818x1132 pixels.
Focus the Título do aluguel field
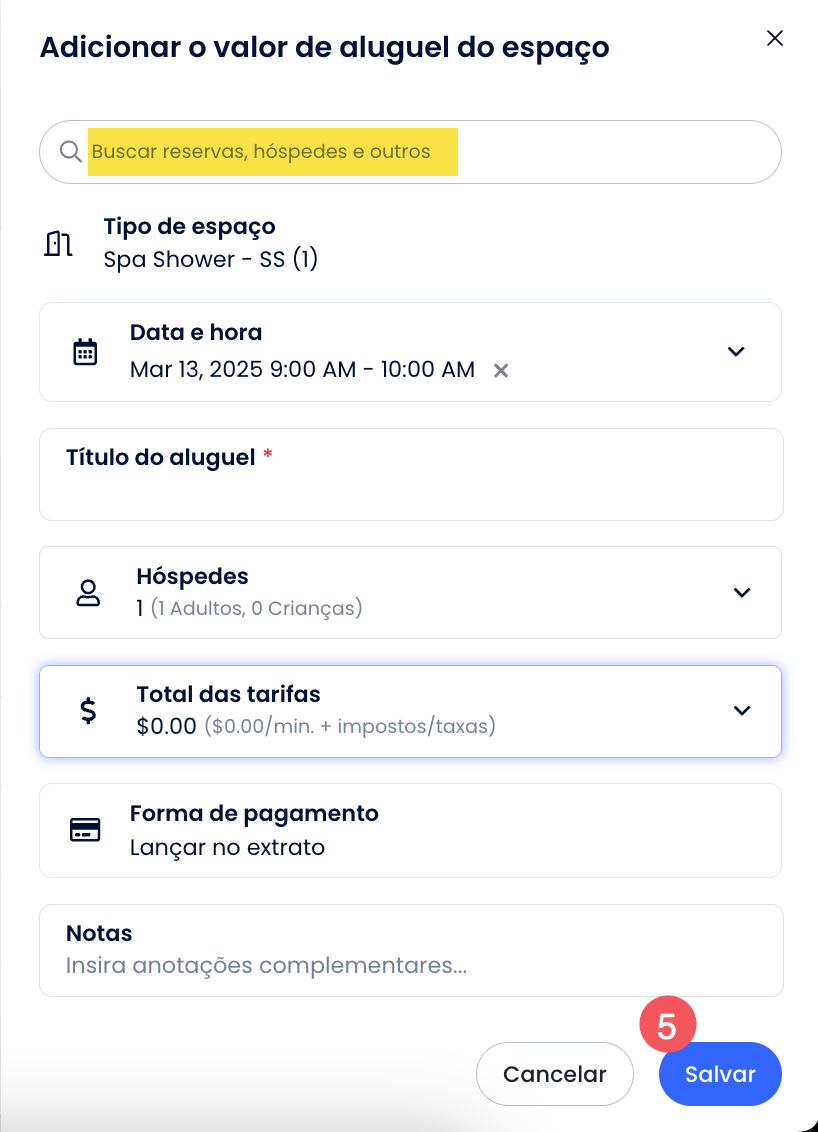410,488
